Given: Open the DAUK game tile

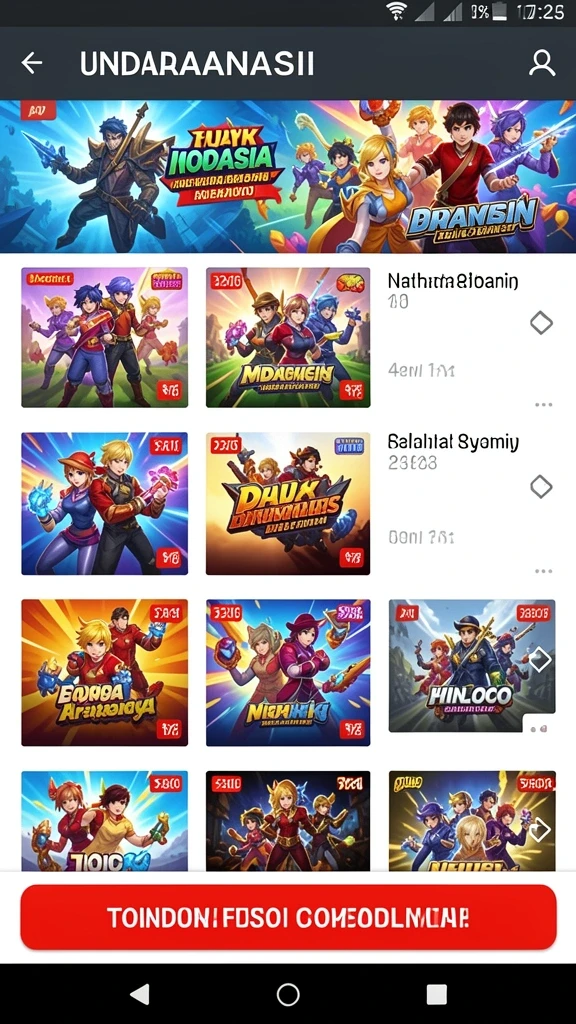Looking at the screenshot, I should click(x=288, y=503).
